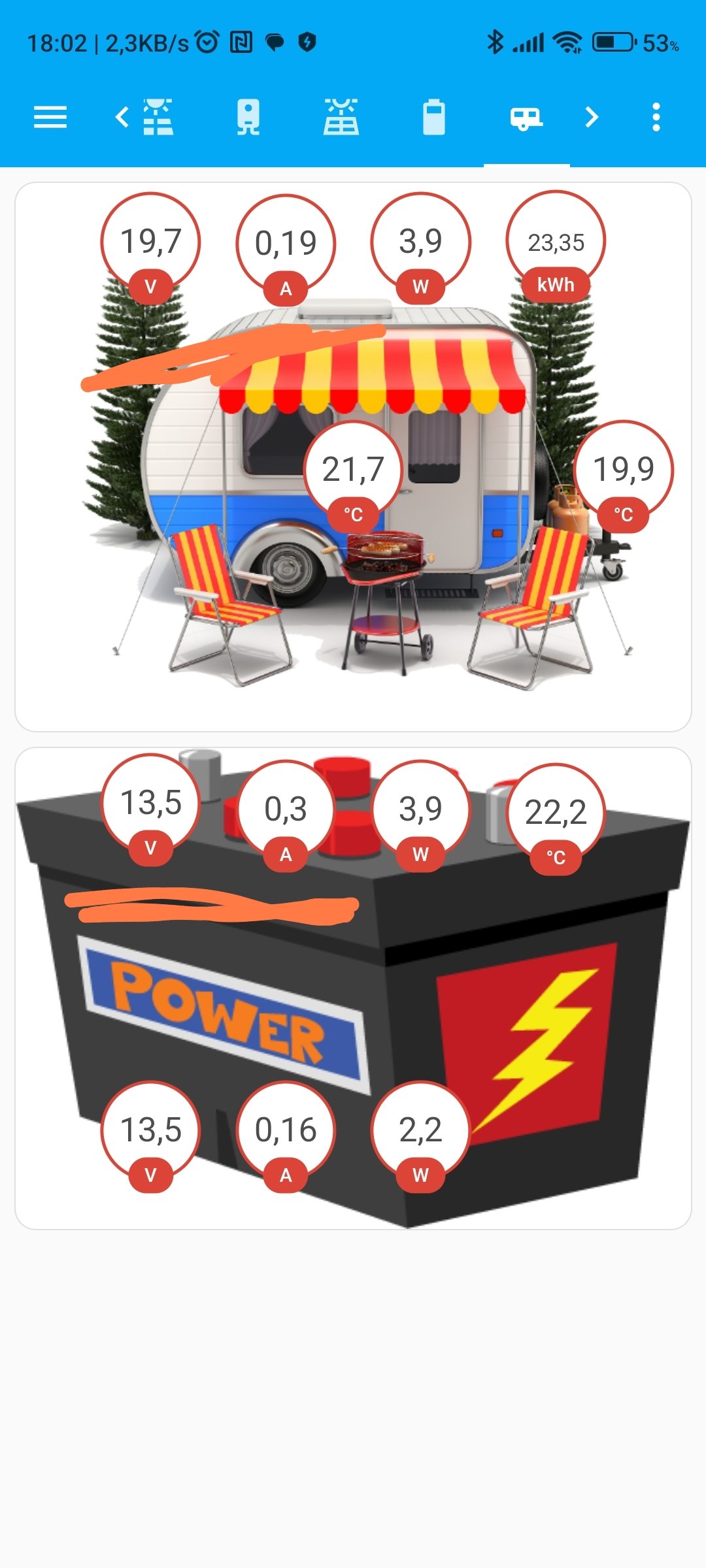Show more tabs with right chevron
The height and width of the screenshot is (1568, 706).
pos(592,118)
